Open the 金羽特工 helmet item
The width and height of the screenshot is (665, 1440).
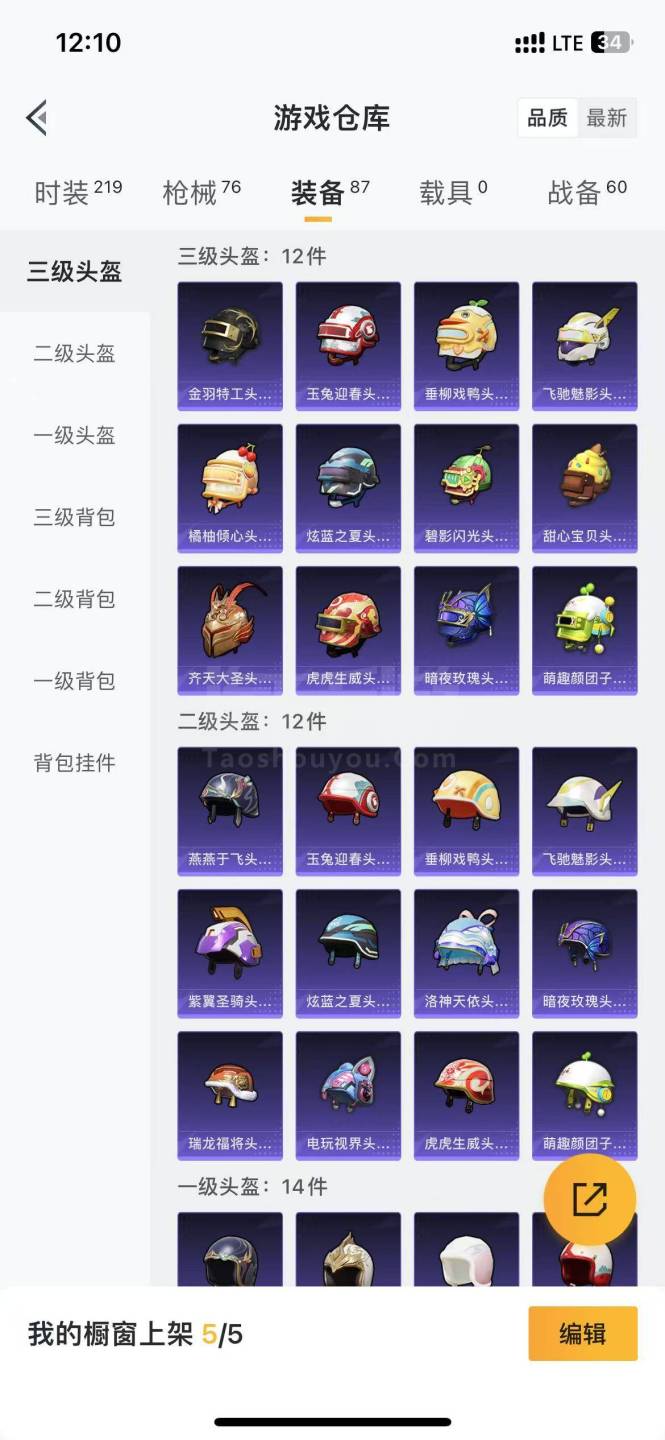(x=230, y=345)
